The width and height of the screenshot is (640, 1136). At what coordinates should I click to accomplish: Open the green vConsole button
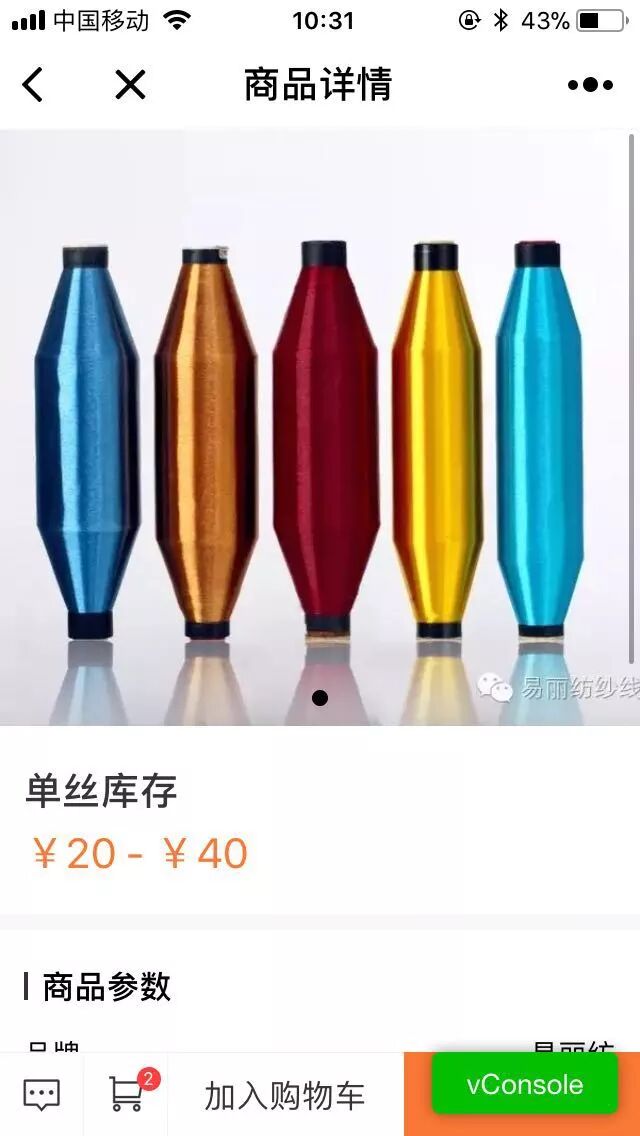coord(524,1085)
